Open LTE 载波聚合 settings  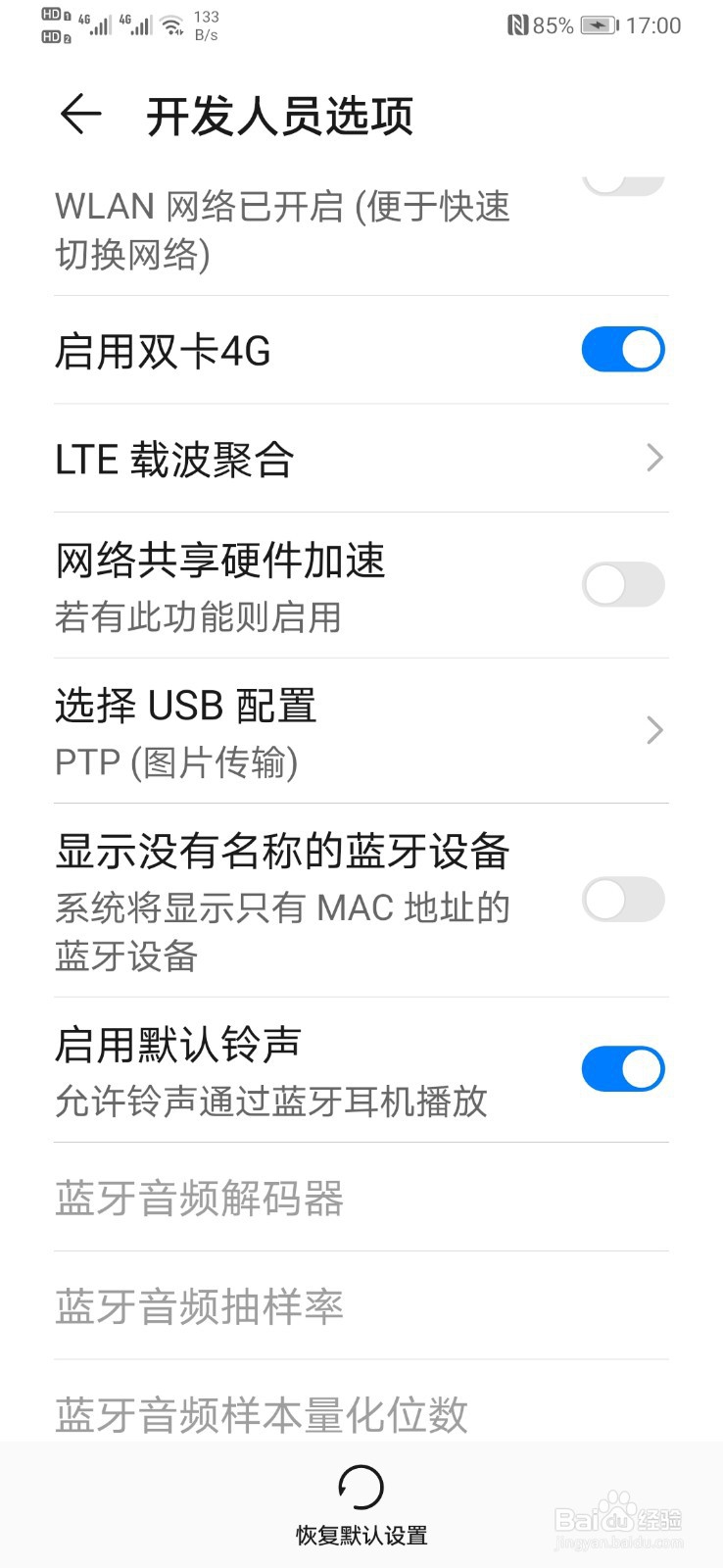click(361, 459)
